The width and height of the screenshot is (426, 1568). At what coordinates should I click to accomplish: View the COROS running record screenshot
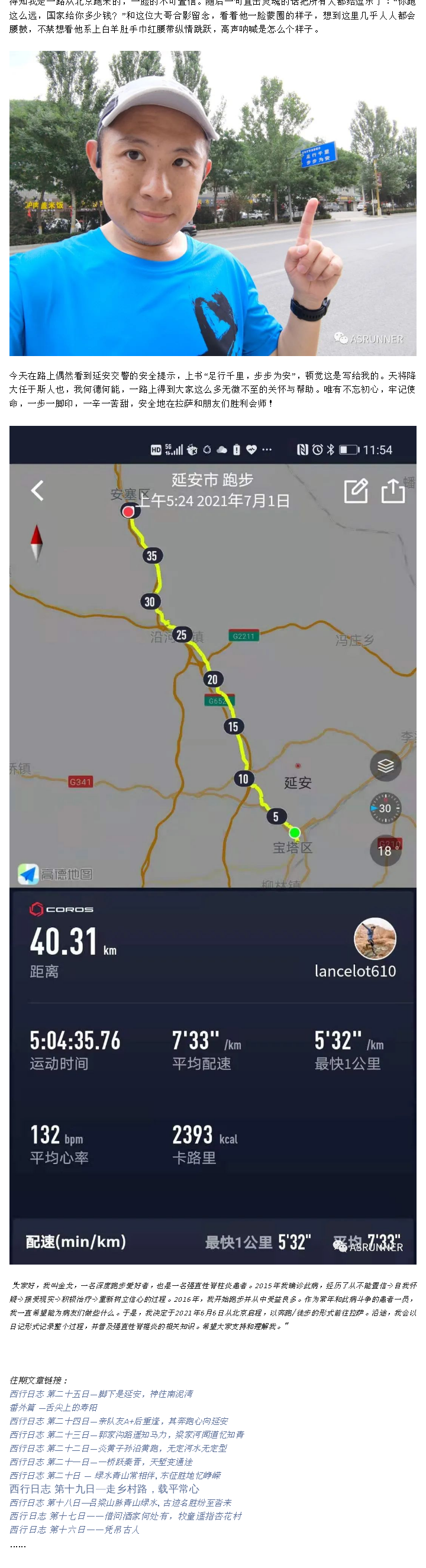[x=212, y=844]
